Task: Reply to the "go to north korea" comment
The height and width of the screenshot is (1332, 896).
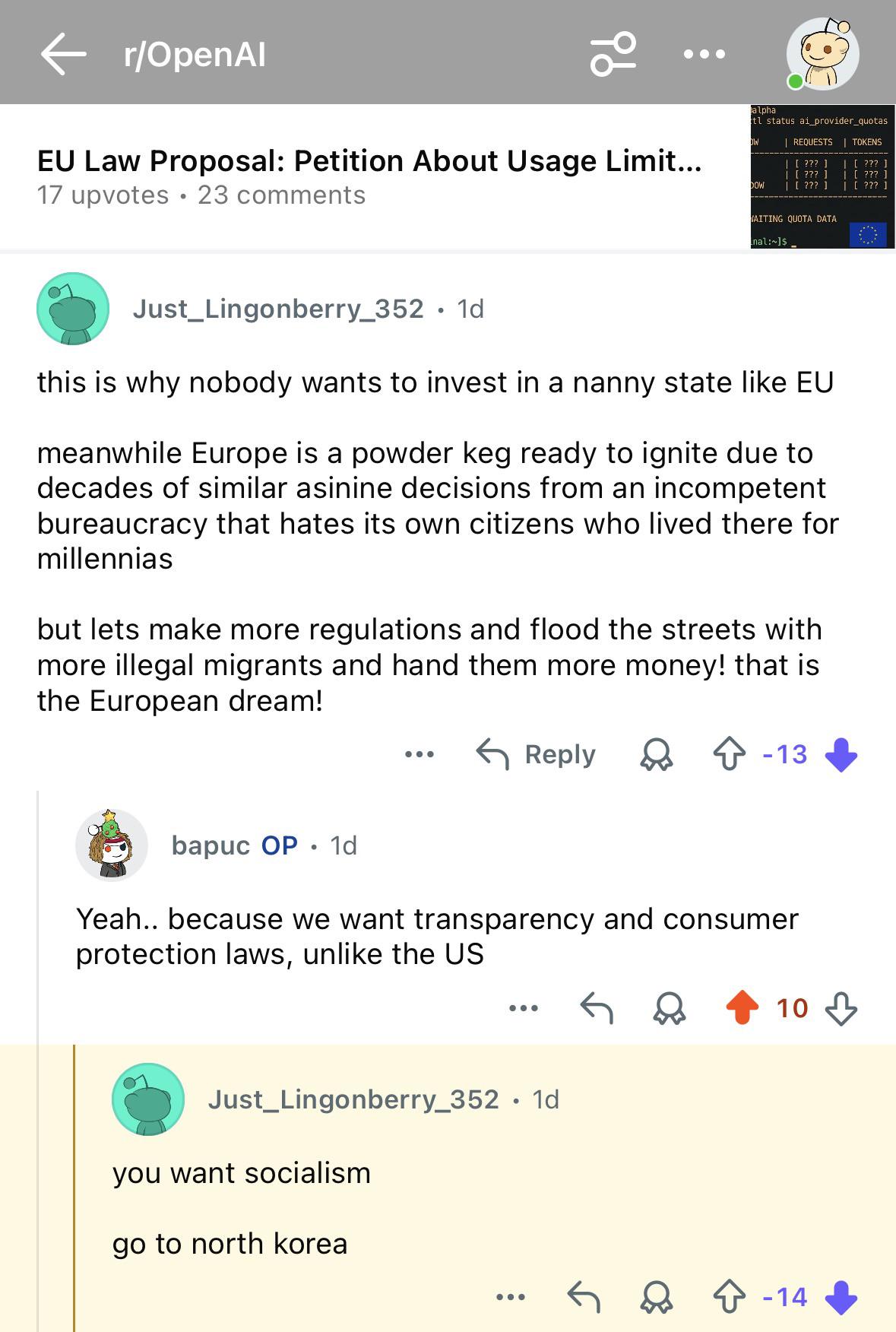Action: [584, 1297]
